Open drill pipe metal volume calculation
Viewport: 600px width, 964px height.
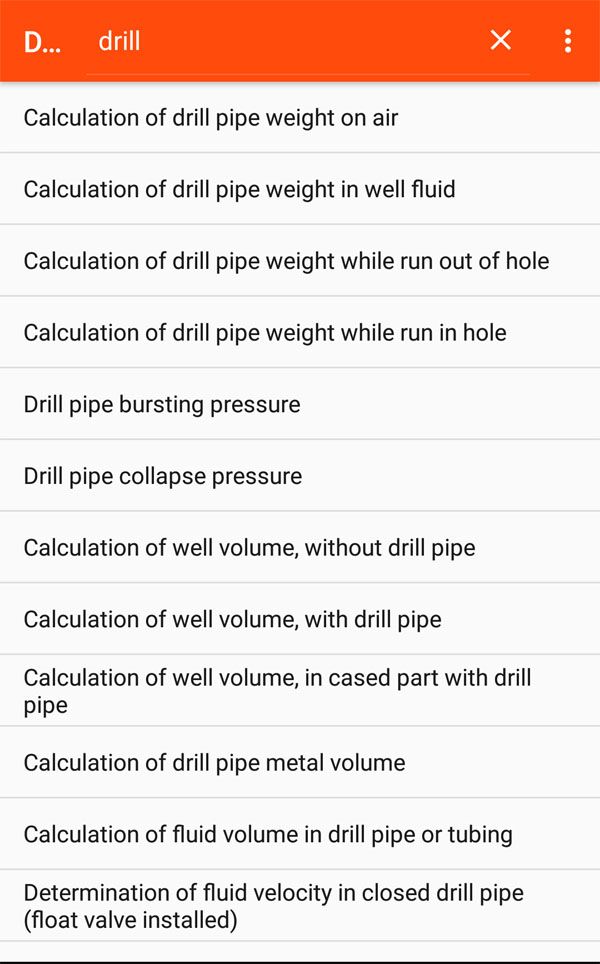[x=300, y=762]
